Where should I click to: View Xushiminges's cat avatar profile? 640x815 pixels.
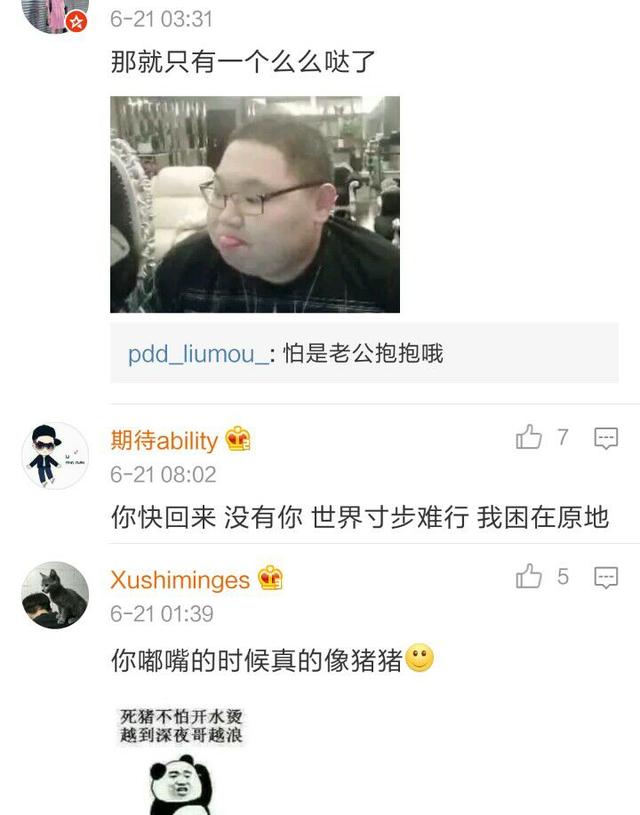(x=55, y=595)
